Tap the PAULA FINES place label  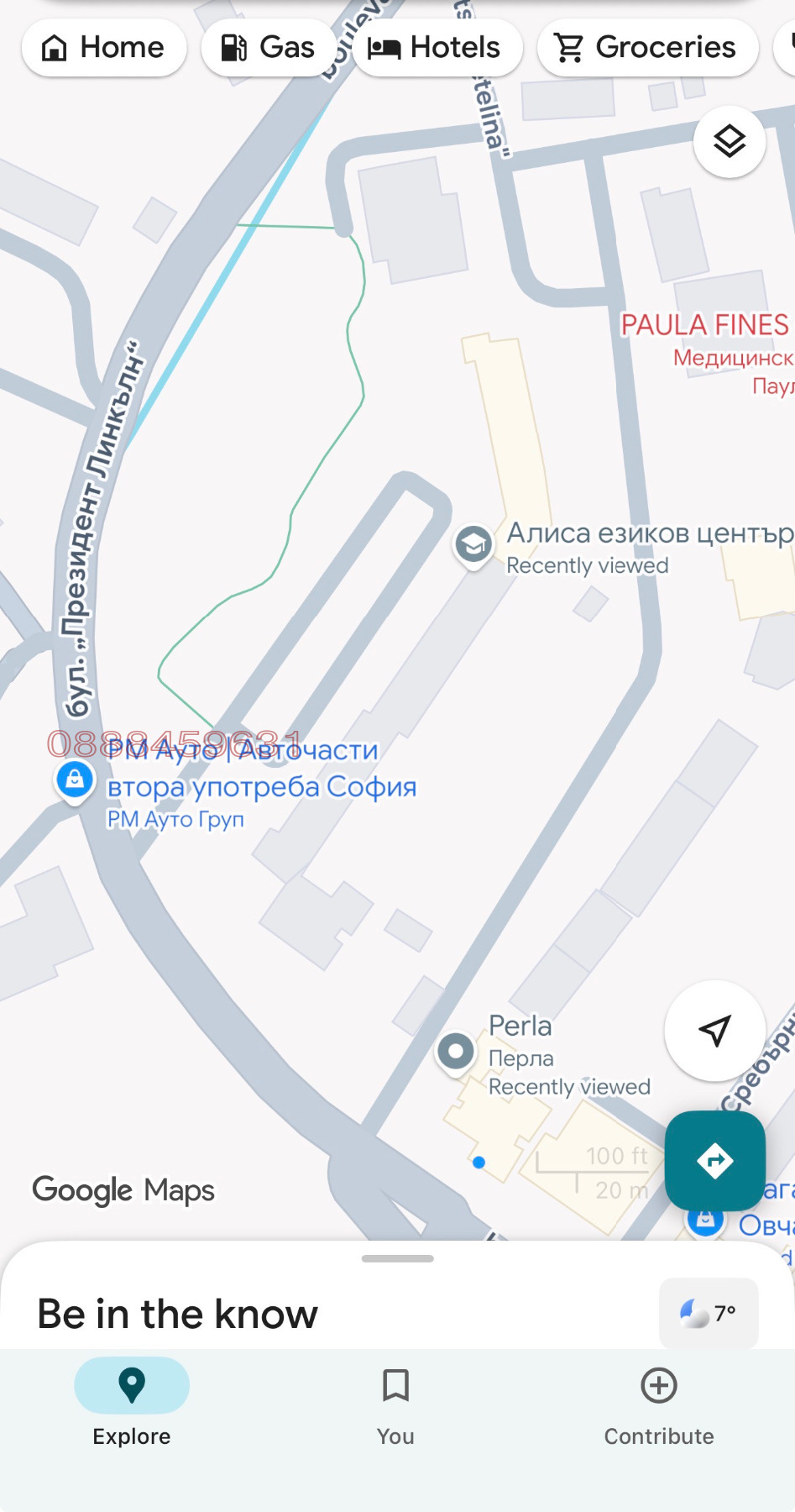click(x=705, y=325)
